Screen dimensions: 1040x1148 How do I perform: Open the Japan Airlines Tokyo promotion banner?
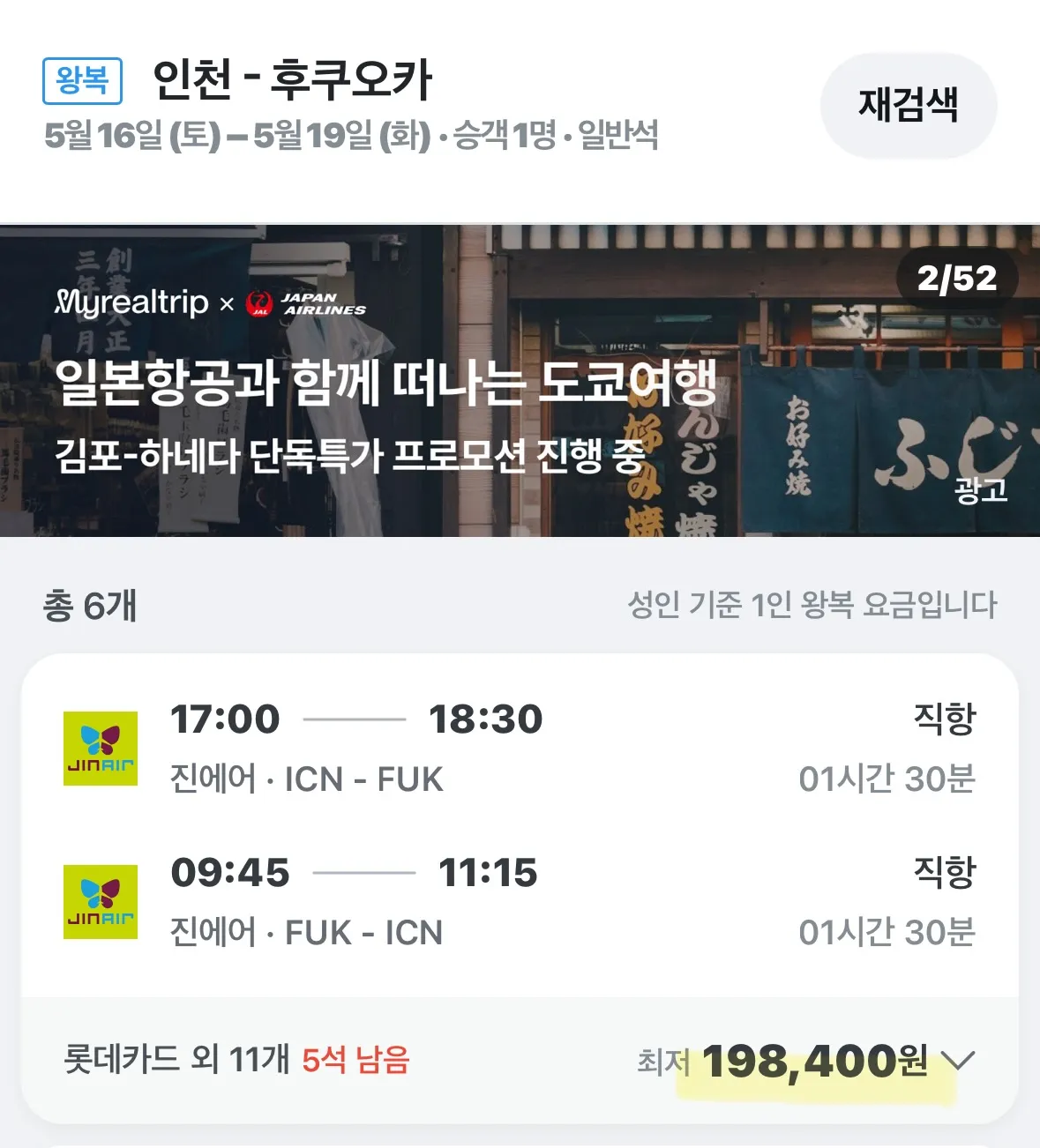pyautogui.click(x=520, y=381)
